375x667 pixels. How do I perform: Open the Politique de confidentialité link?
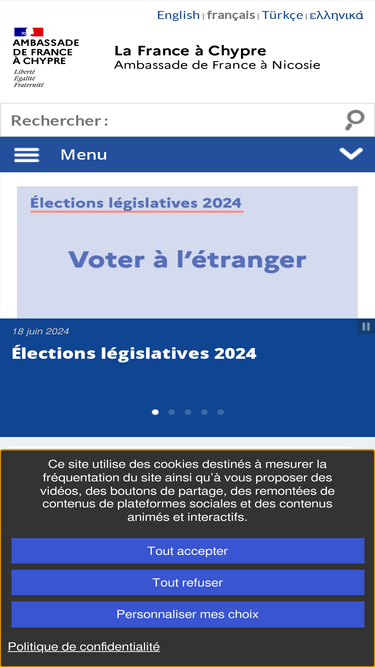click(x=84, y=647)
